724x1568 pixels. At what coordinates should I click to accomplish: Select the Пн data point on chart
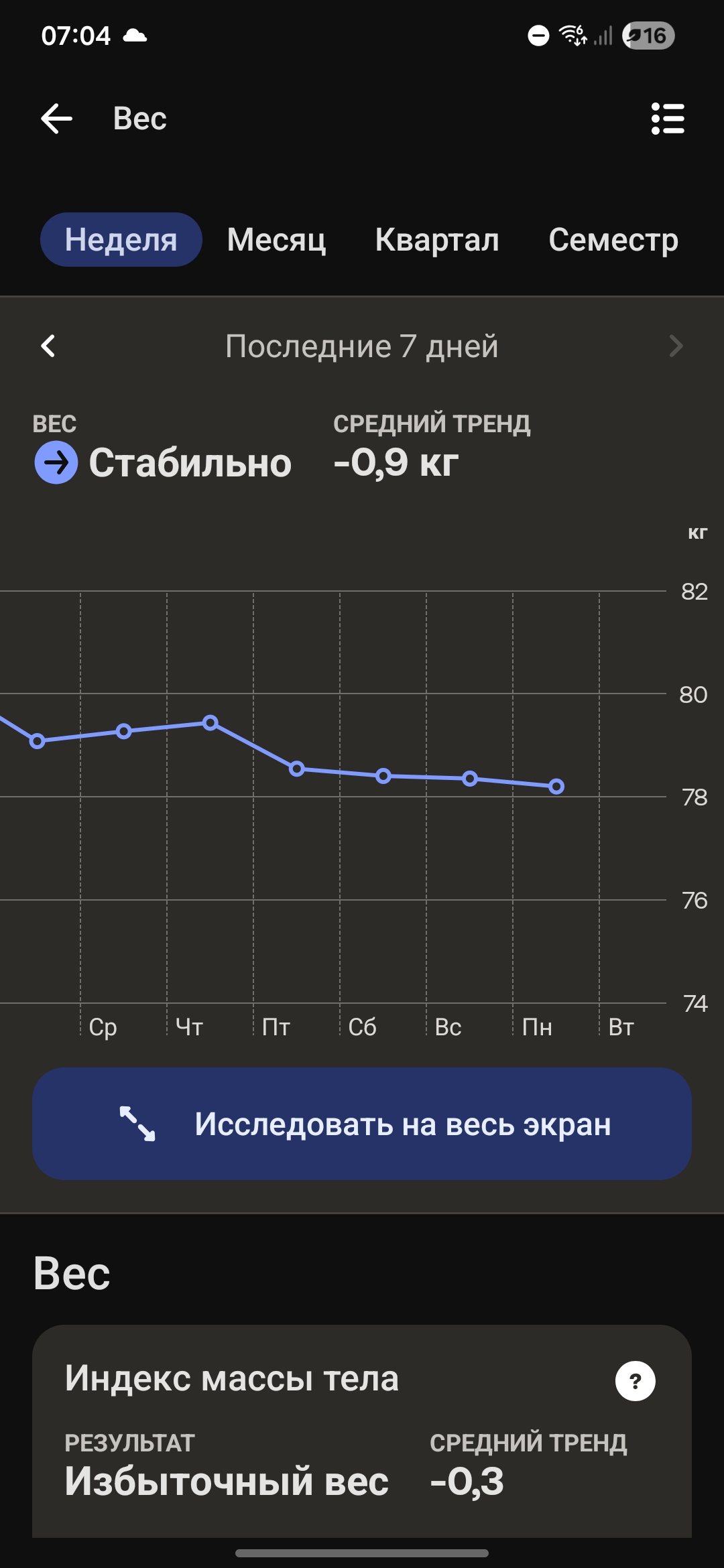point(556,787)
